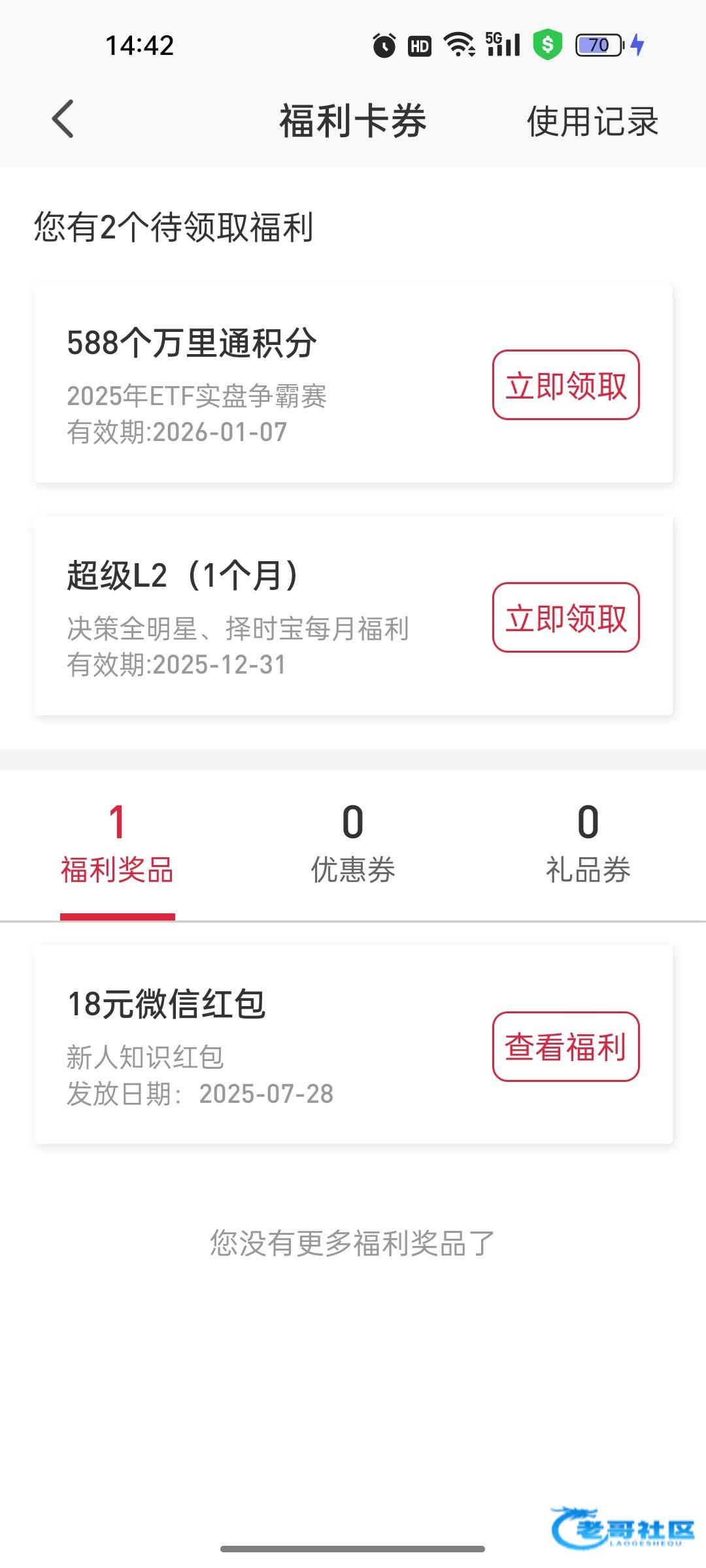Screen dimensions: 706x1568
Task: Switch to the 礼品券 tab
Action: [x=588, y=844]
